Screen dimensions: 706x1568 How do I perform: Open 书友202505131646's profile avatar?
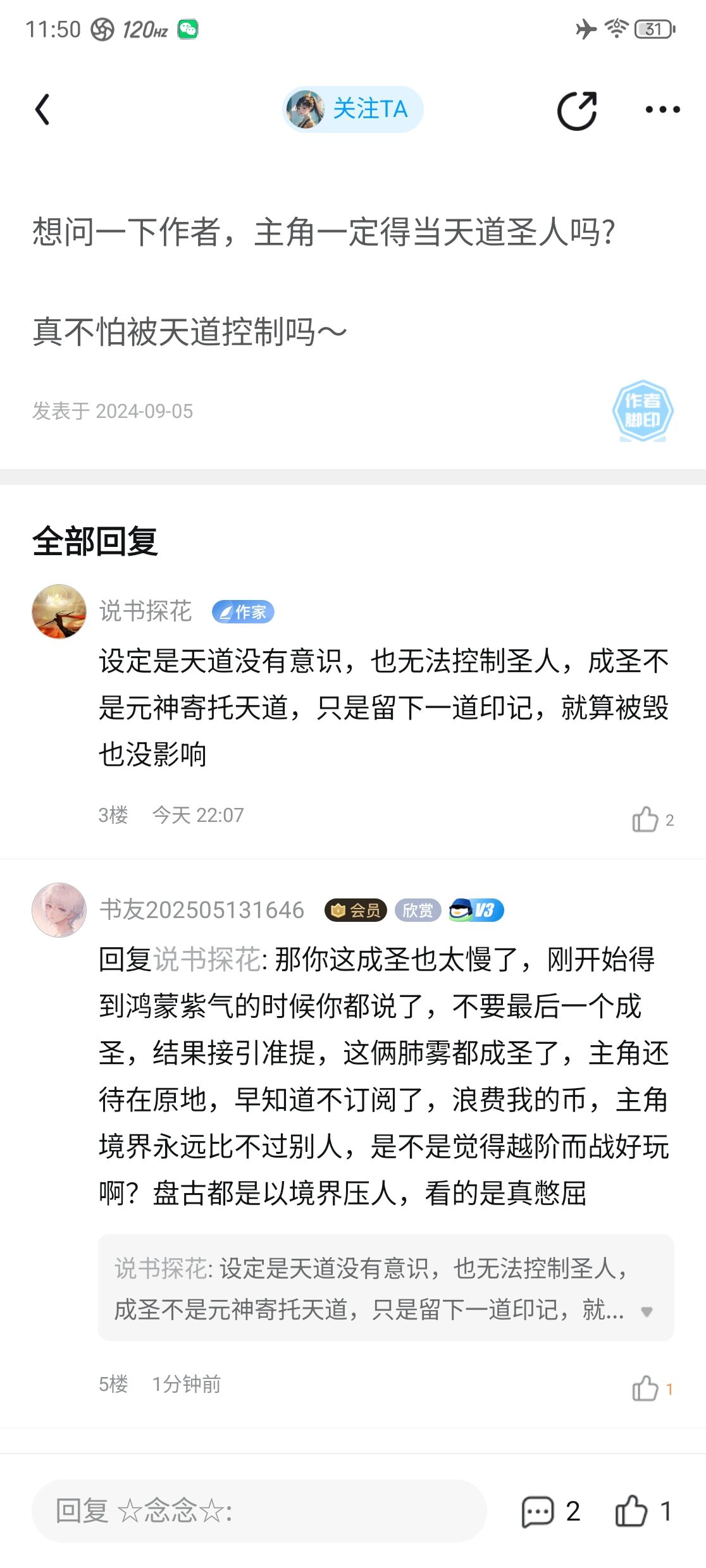pyautogui.click(x=59, y=910)
